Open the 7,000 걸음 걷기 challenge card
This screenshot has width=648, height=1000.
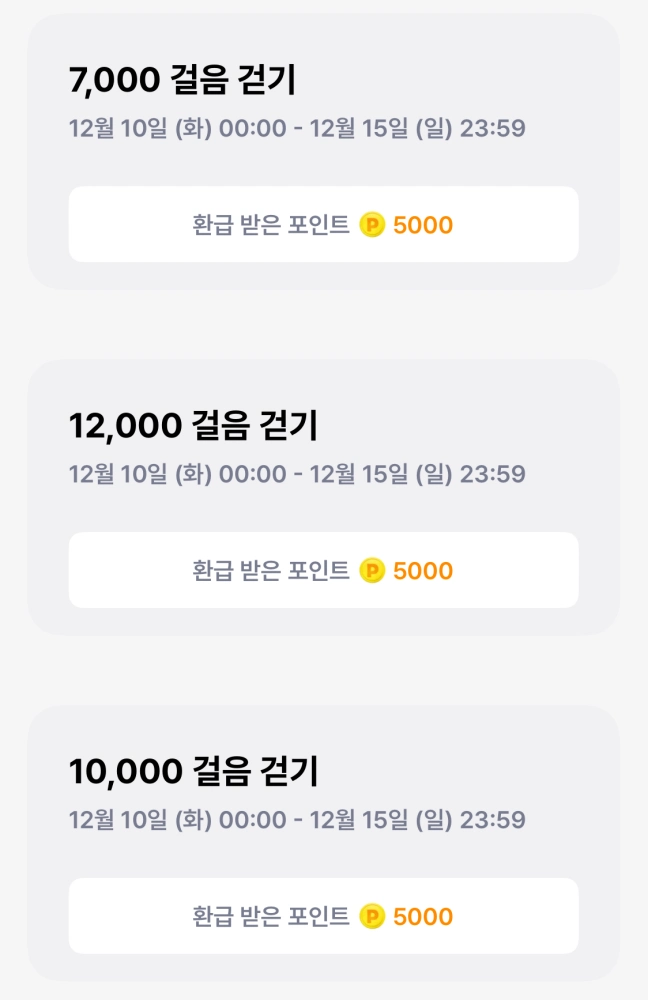click(x=323, y=100)
